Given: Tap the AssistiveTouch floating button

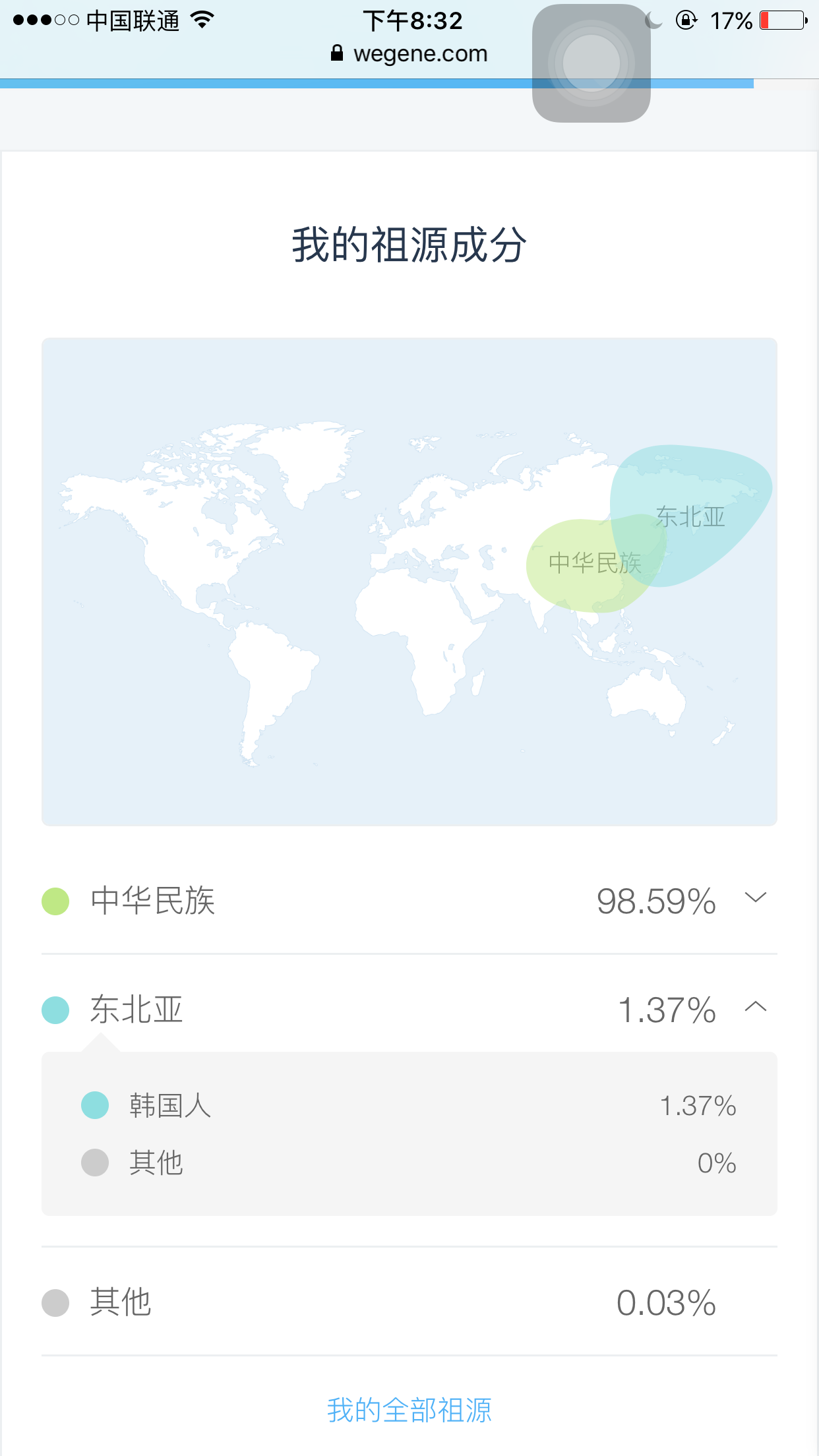Looking at the screenshot, I should (x=591, y=63).
